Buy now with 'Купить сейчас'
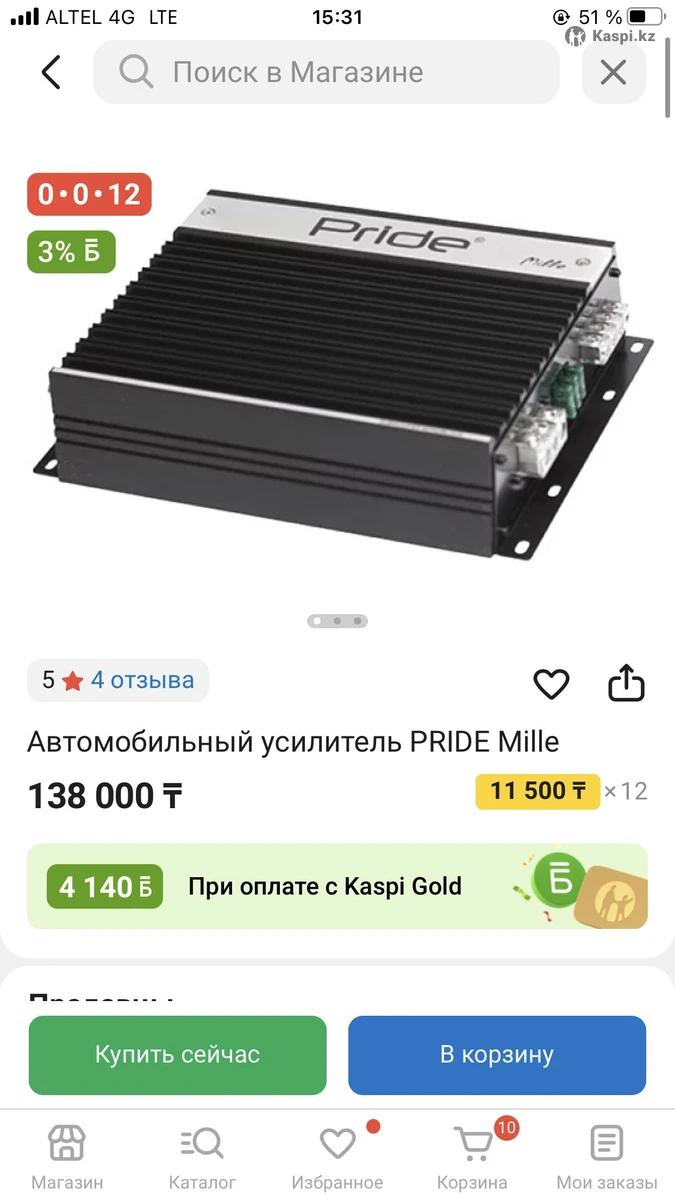Viewport: 675px width, 1200px height. (177, 1055)
